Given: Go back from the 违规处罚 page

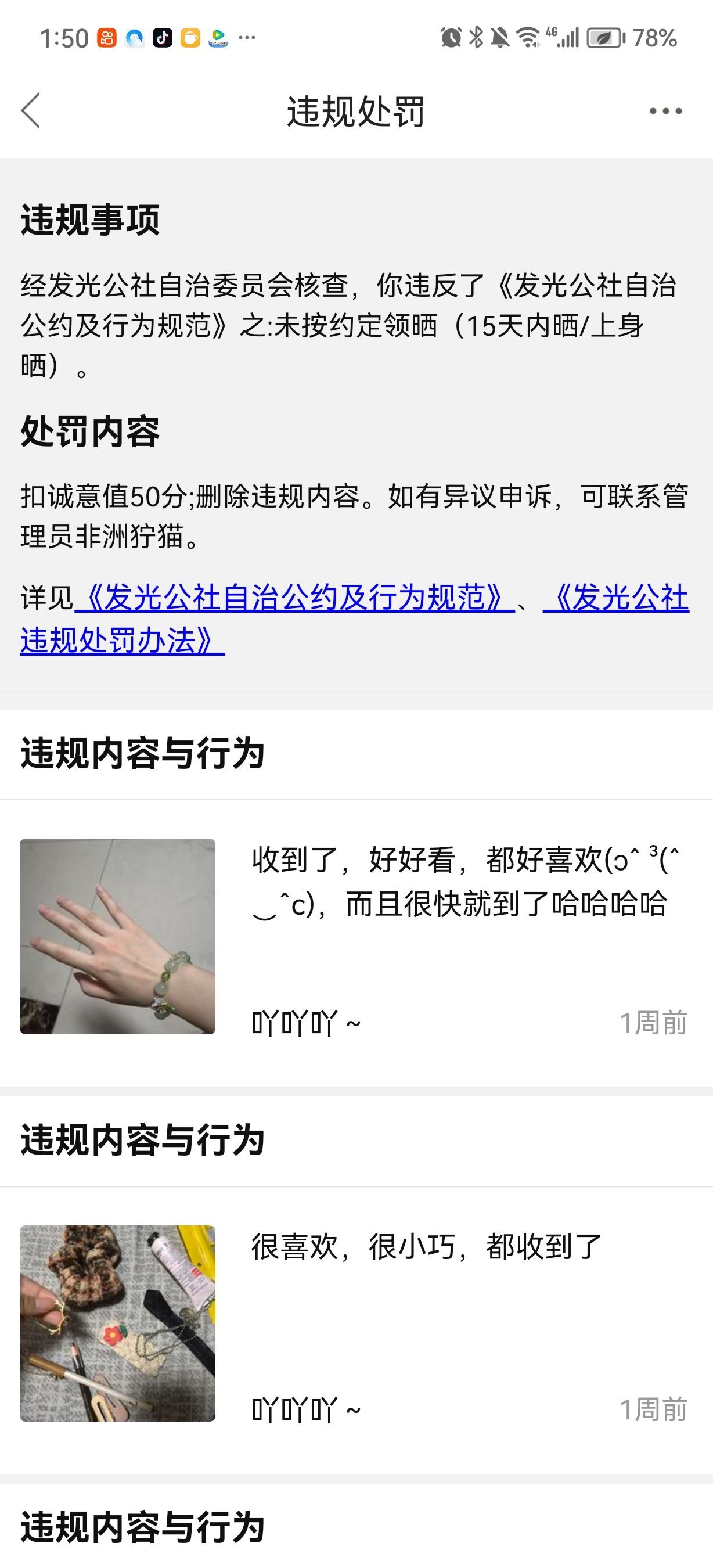Looking at the screenshot, I should coord(30,111).
